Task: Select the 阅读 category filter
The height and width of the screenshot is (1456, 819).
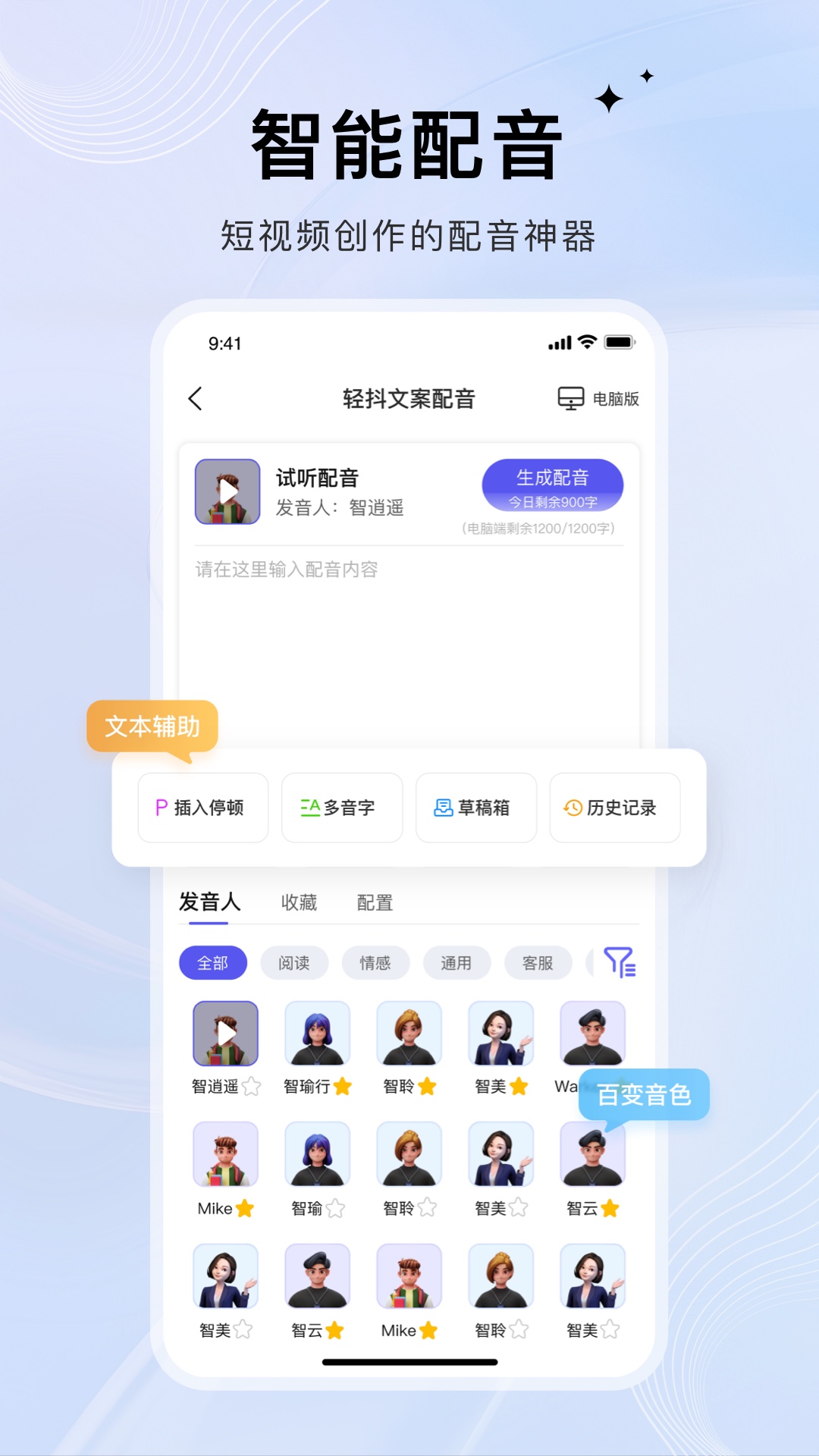Action: pyautogui.click(x=294, y=962)
